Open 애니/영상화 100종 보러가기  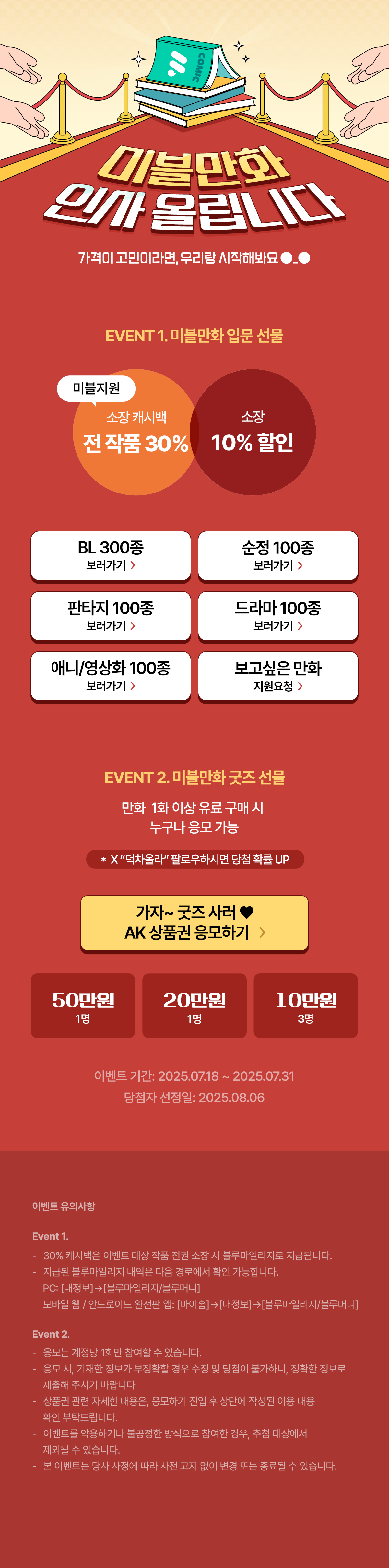click(x=110, y=676)
